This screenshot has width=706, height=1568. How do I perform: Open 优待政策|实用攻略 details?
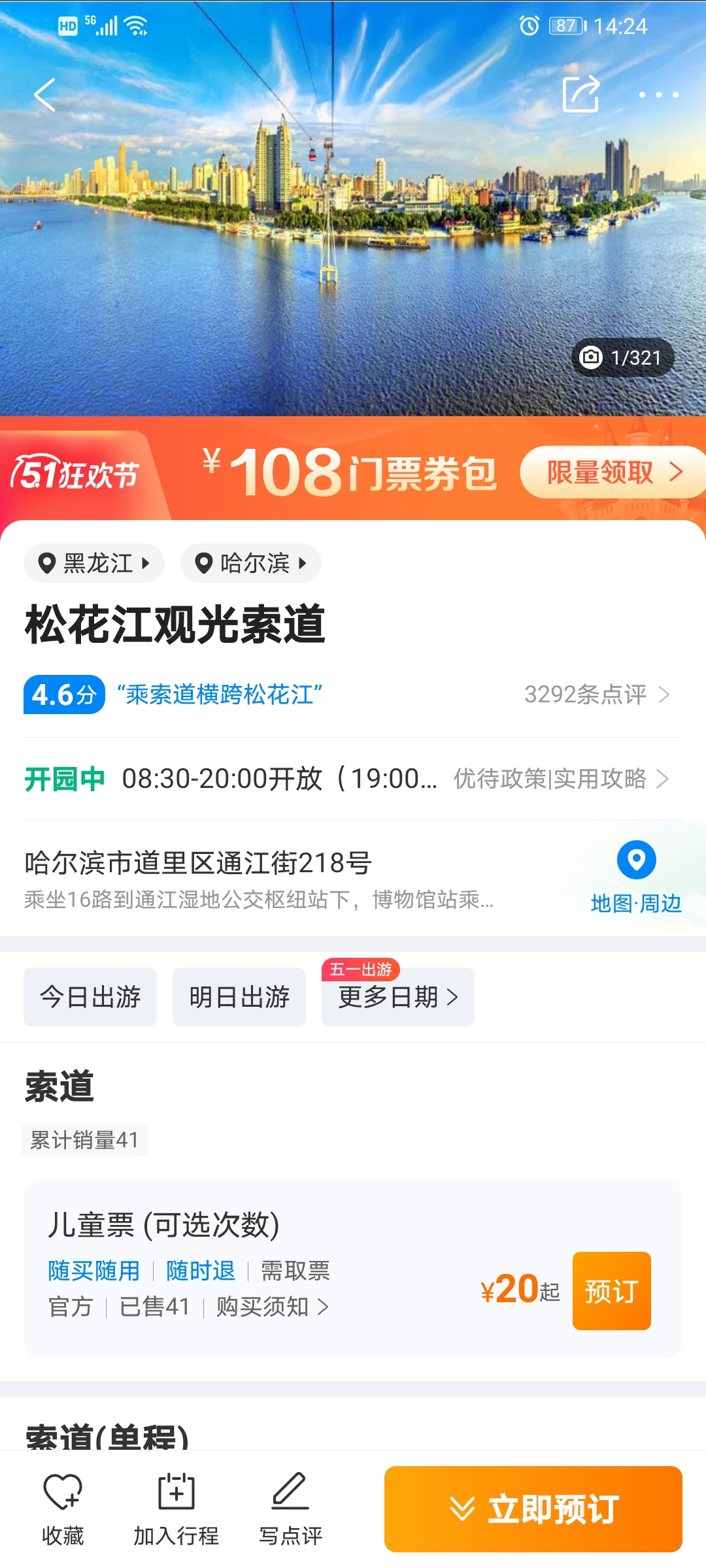click(x=561, y=779)
